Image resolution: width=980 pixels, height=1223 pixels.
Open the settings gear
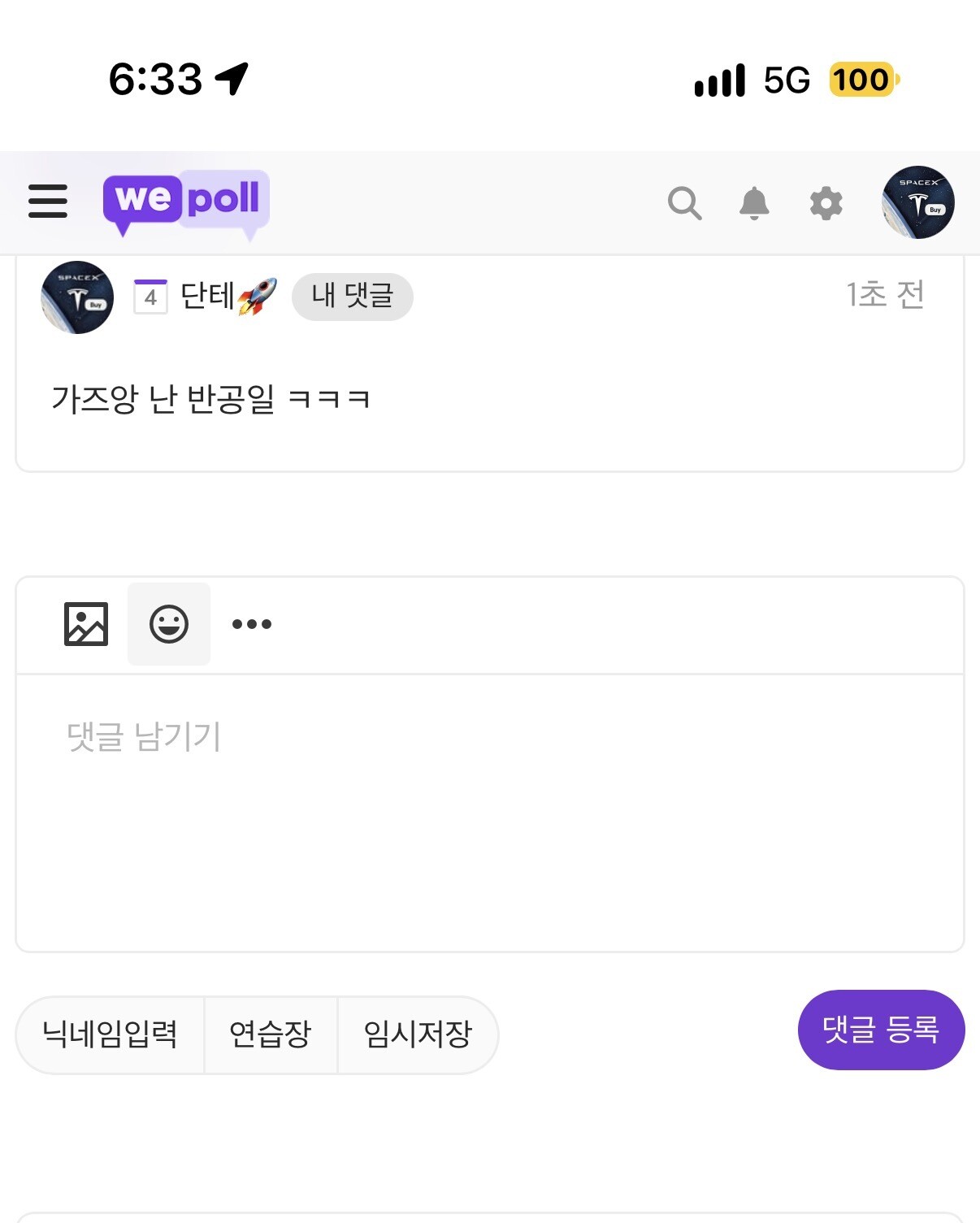click(x=826, y=202)
